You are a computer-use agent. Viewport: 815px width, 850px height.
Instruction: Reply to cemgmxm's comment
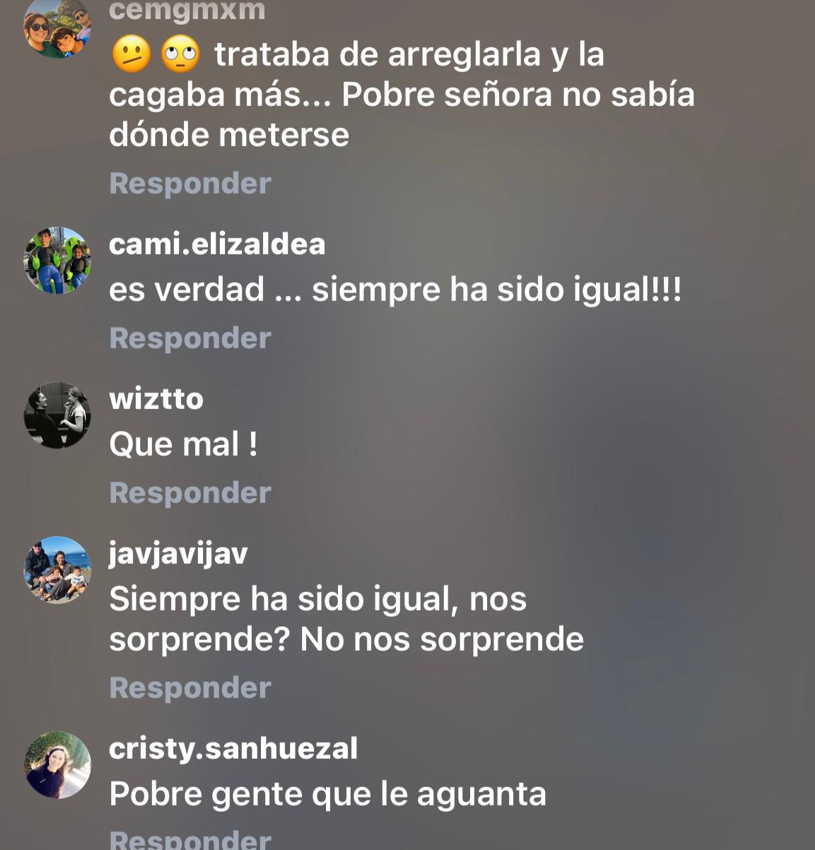(190, 184)
